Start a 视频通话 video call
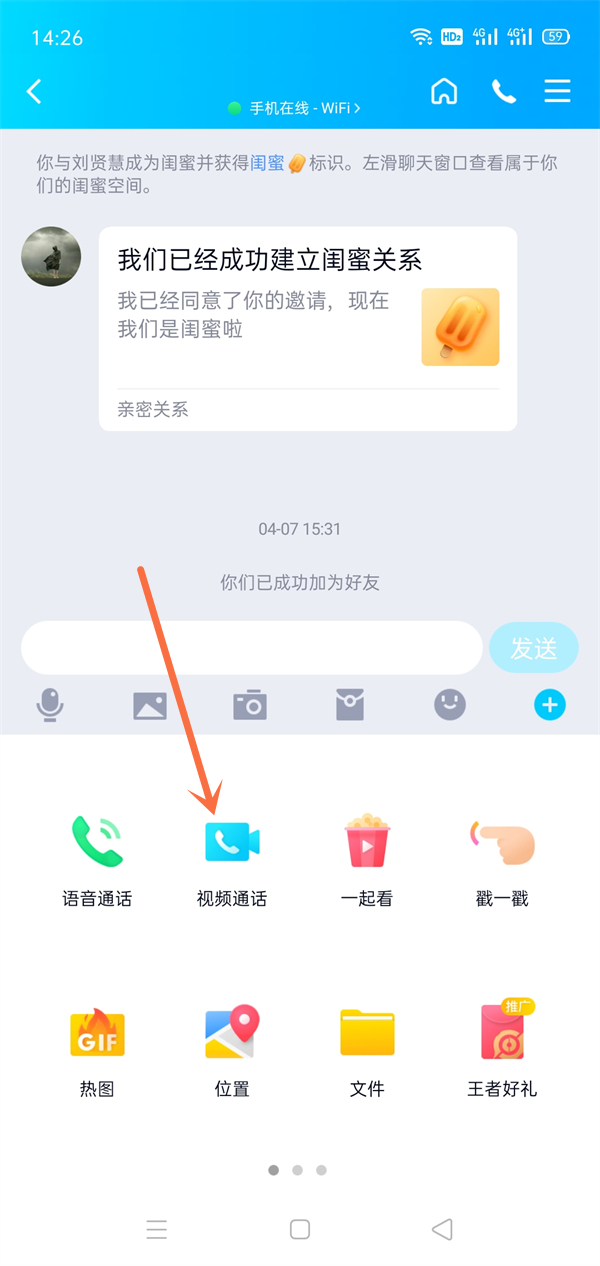The height and width of the screenshot is (1266, 600). point(232,860)
